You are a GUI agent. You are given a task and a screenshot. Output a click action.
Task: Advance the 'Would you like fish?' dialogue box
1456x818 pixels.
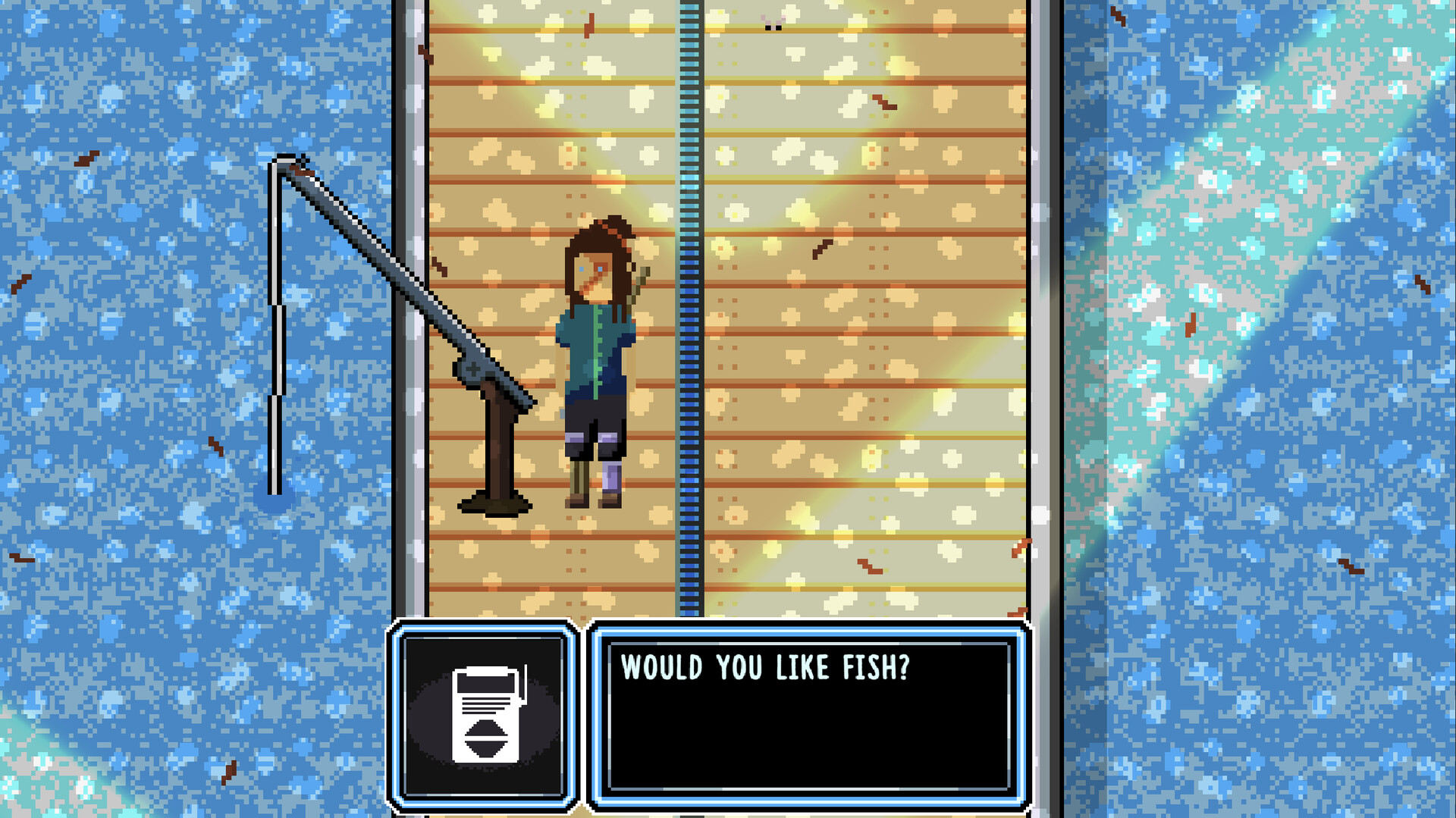click(x=808, y=716)
